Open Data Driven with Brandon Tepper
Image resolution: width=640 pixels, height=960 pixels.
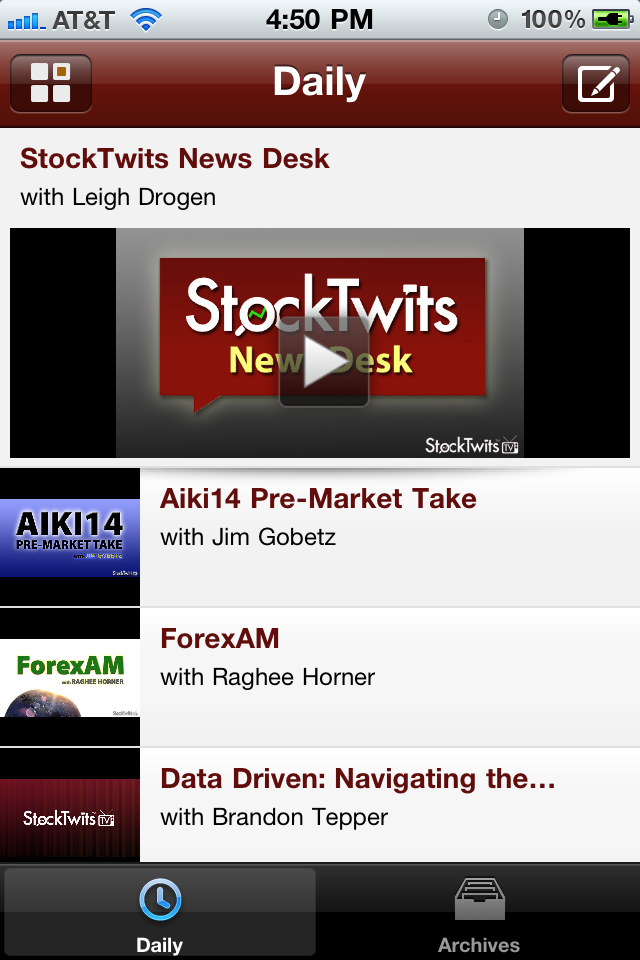[x=320, y=805]
